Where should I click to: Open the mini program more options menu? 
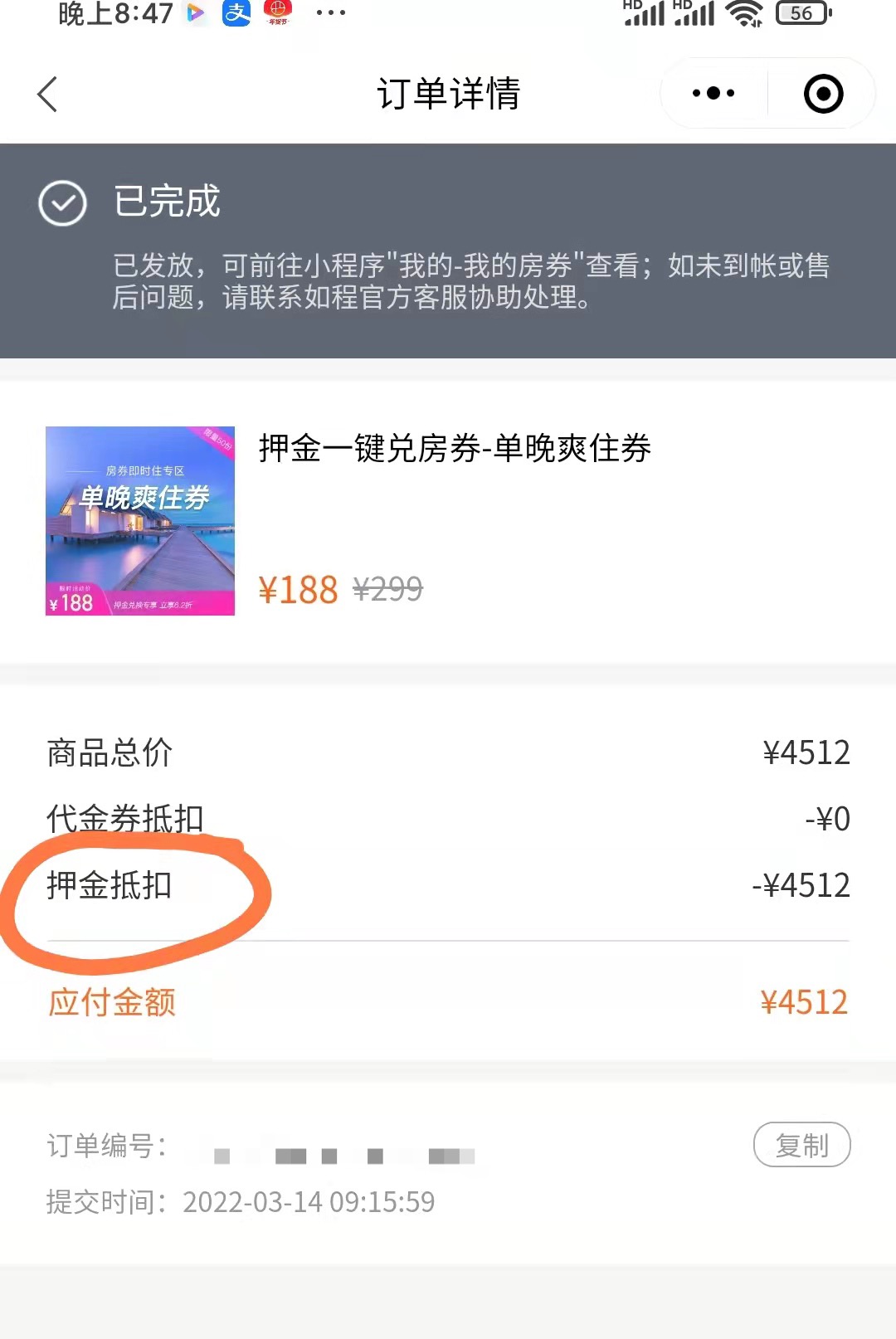713,94
